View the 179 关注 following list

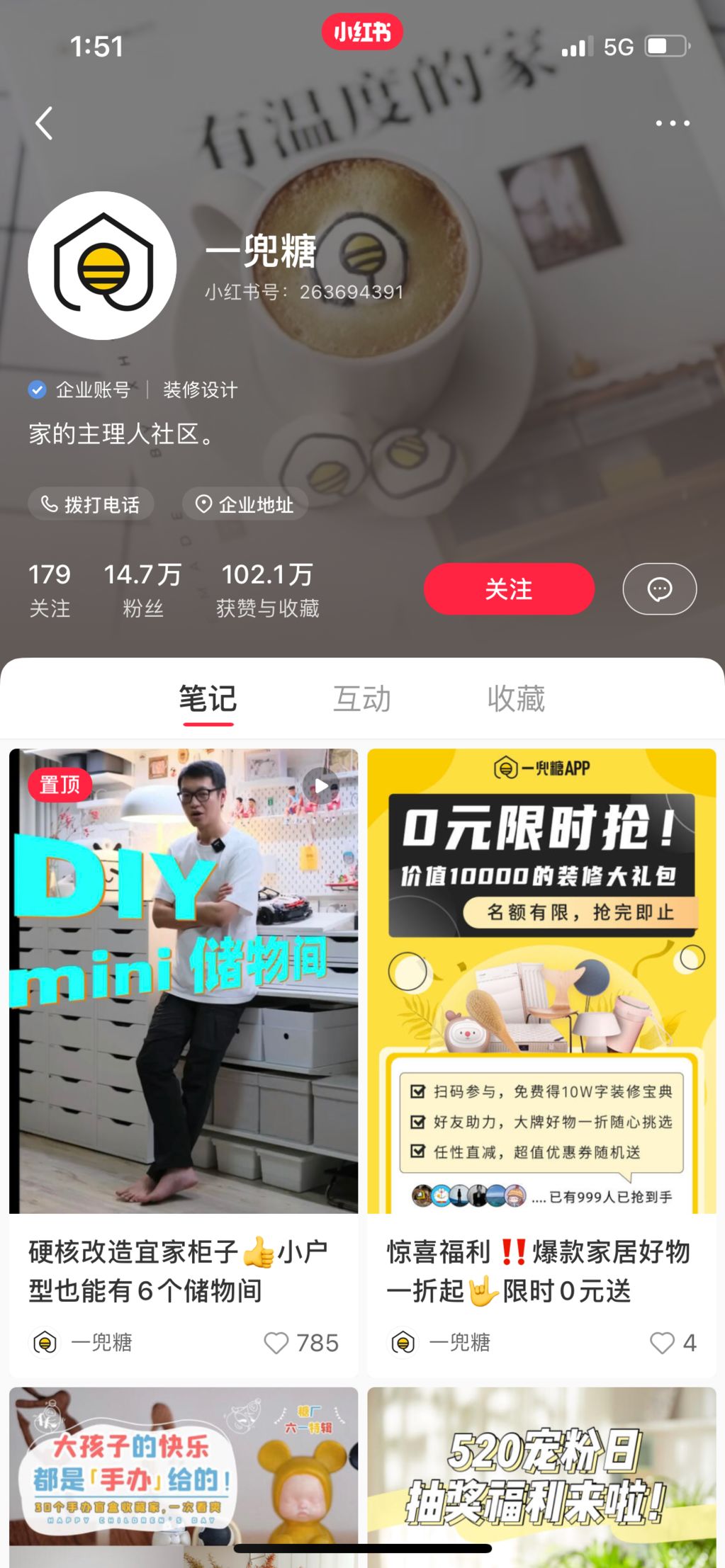tap(49, 588)
